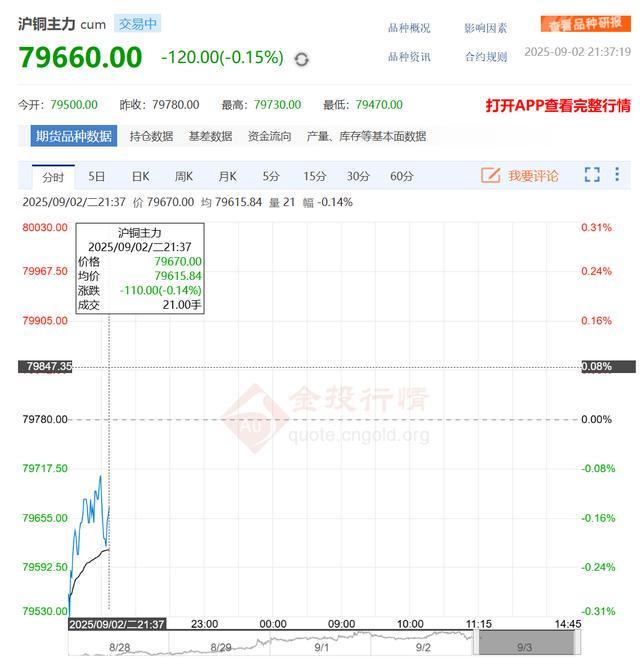This screenshot has width=640, height=665.
Task: Open the chart overflow menu
Action: coord(617,175)
